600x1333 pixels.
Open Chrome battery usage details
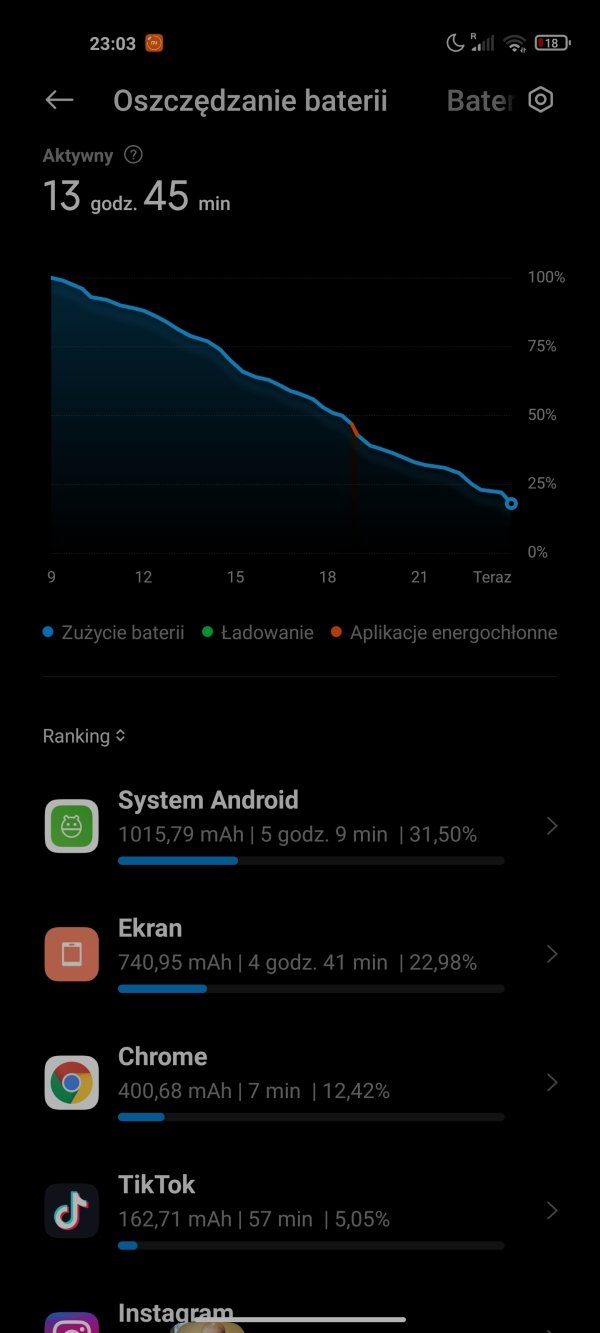point(300,1082)
